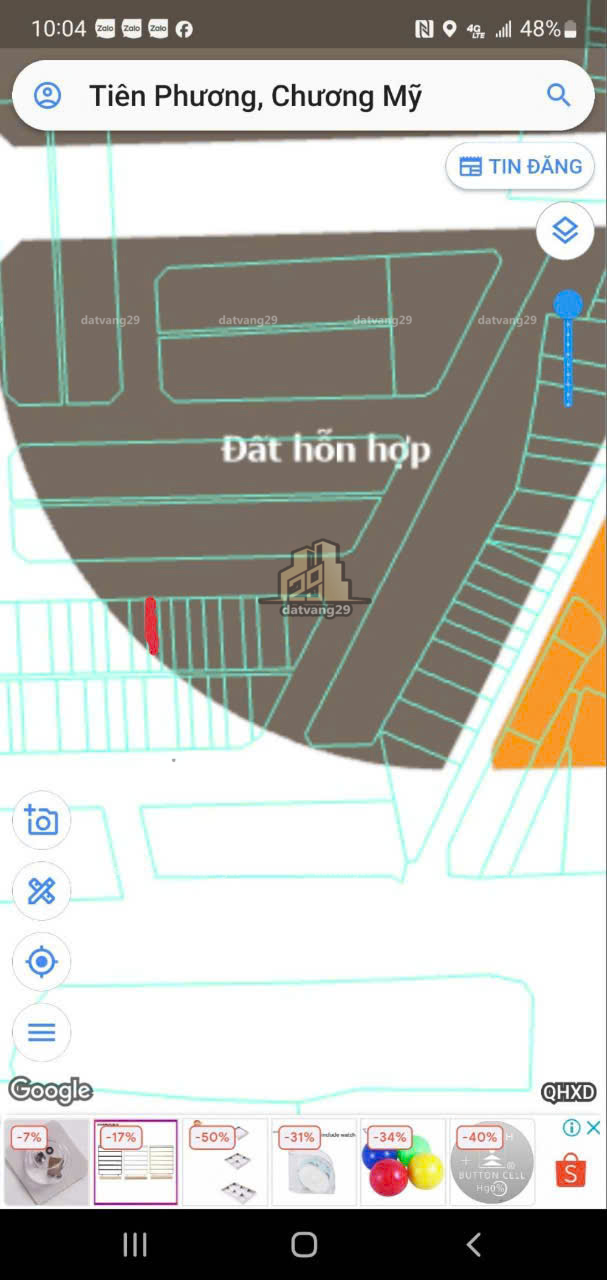The image size is (607, 1280).
Task: Close the bottom ad banner
Action: point(593,1128)
